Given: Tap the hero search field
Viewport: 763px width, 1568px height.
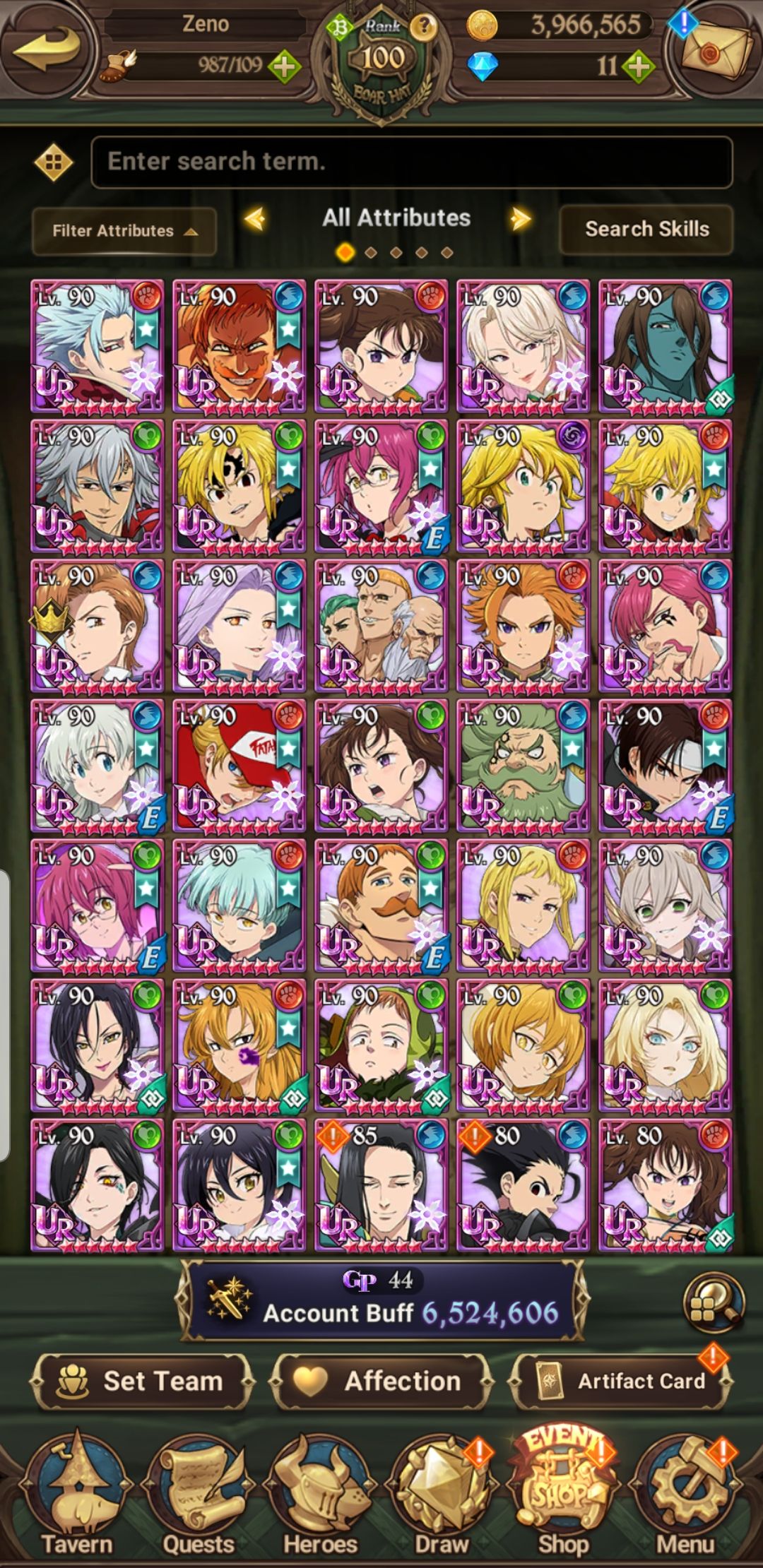Looking at the screenshot, I should pyautogui.click(x=411, y=162).
